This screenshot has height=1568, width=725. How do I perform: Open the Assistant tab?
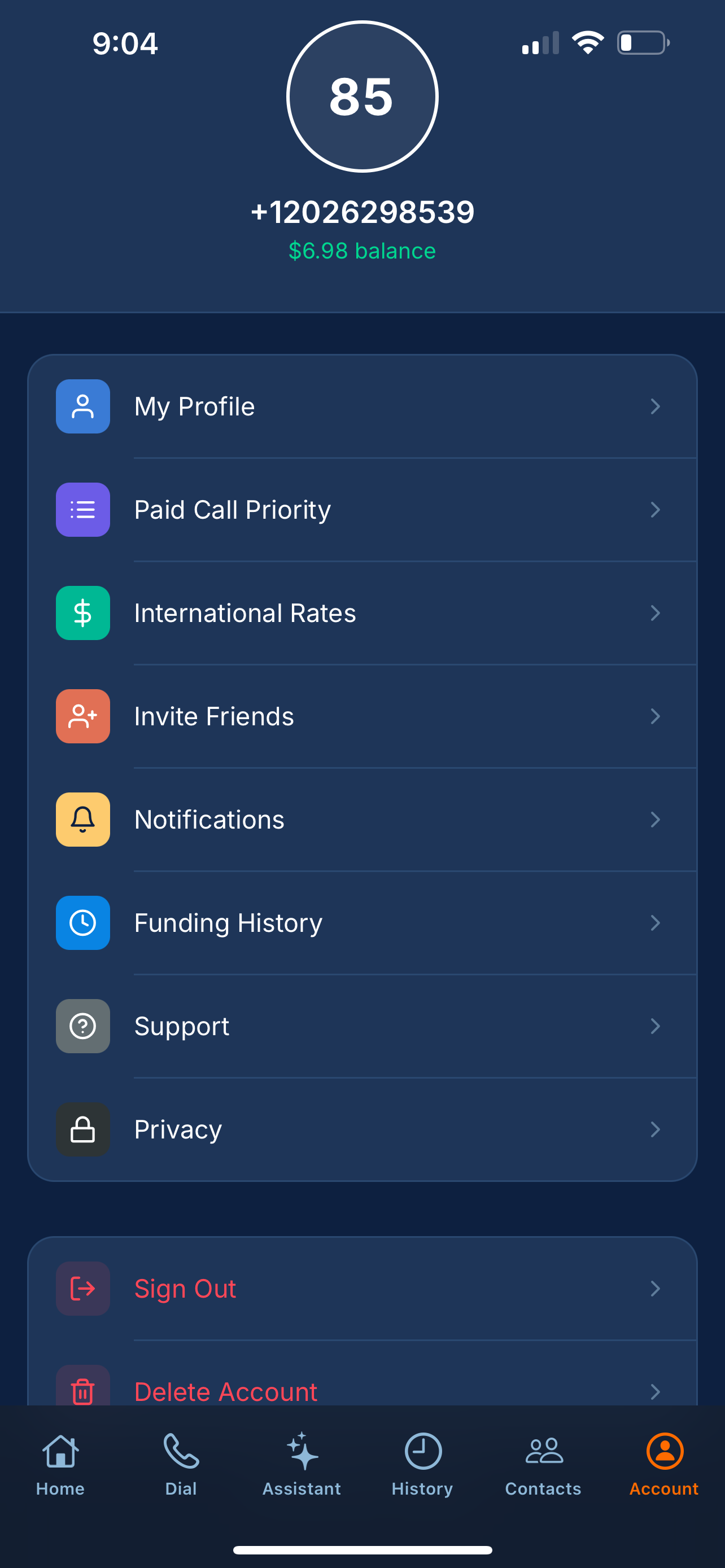pyautogui.click(x=302, y=1465)
